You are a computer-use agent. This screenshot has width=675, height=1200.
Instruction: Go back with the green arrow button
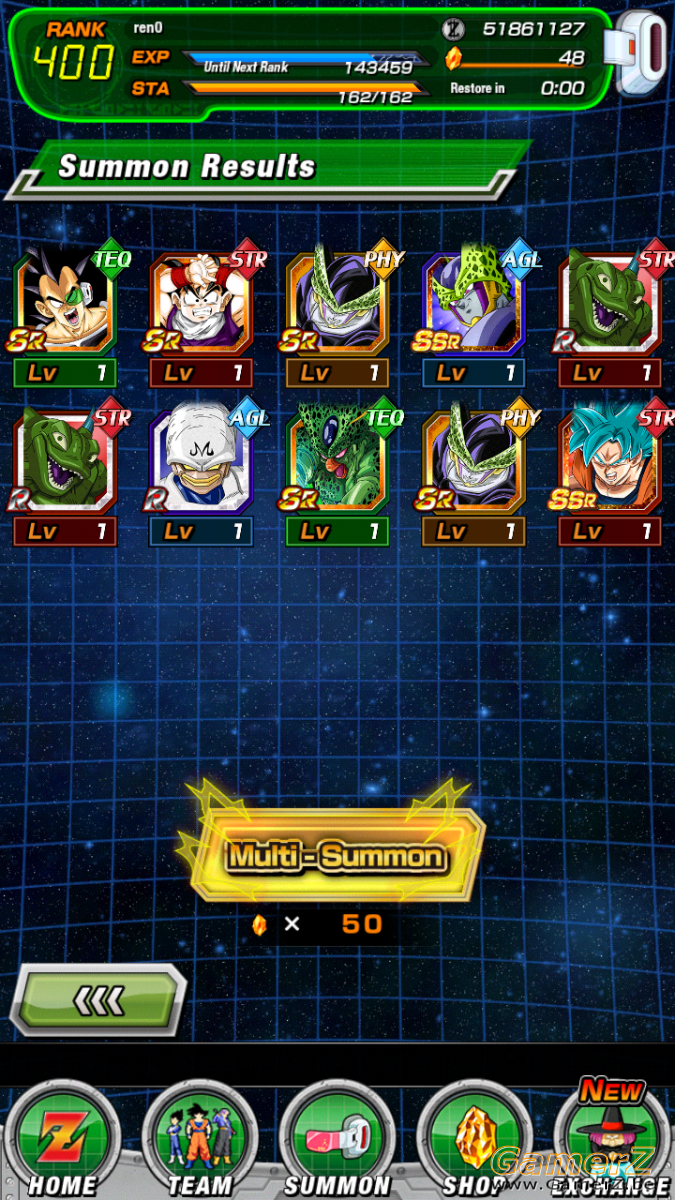coord(97,999)
